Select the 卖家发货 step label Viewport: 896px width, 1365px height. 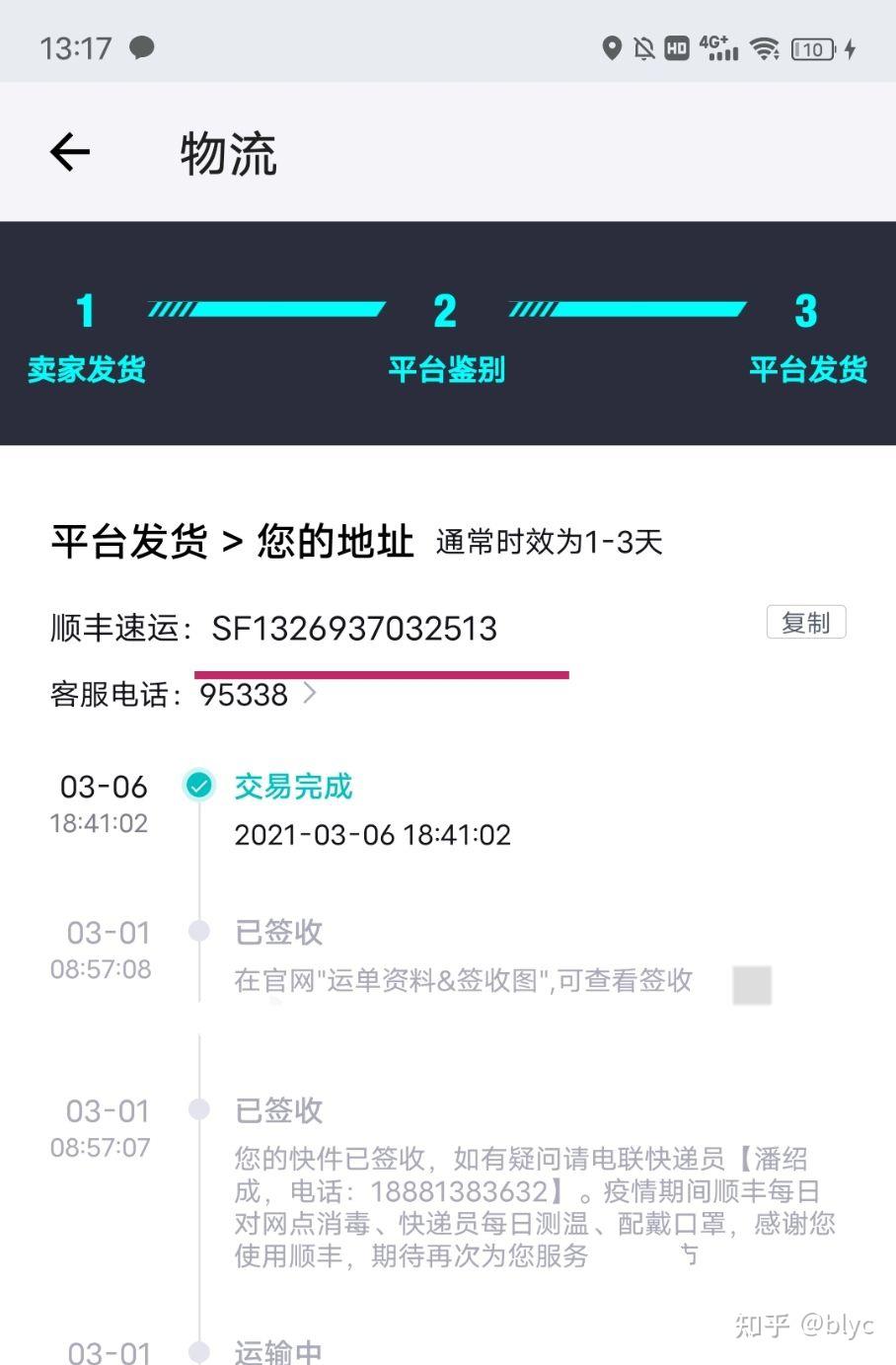[x=87, y=369]
